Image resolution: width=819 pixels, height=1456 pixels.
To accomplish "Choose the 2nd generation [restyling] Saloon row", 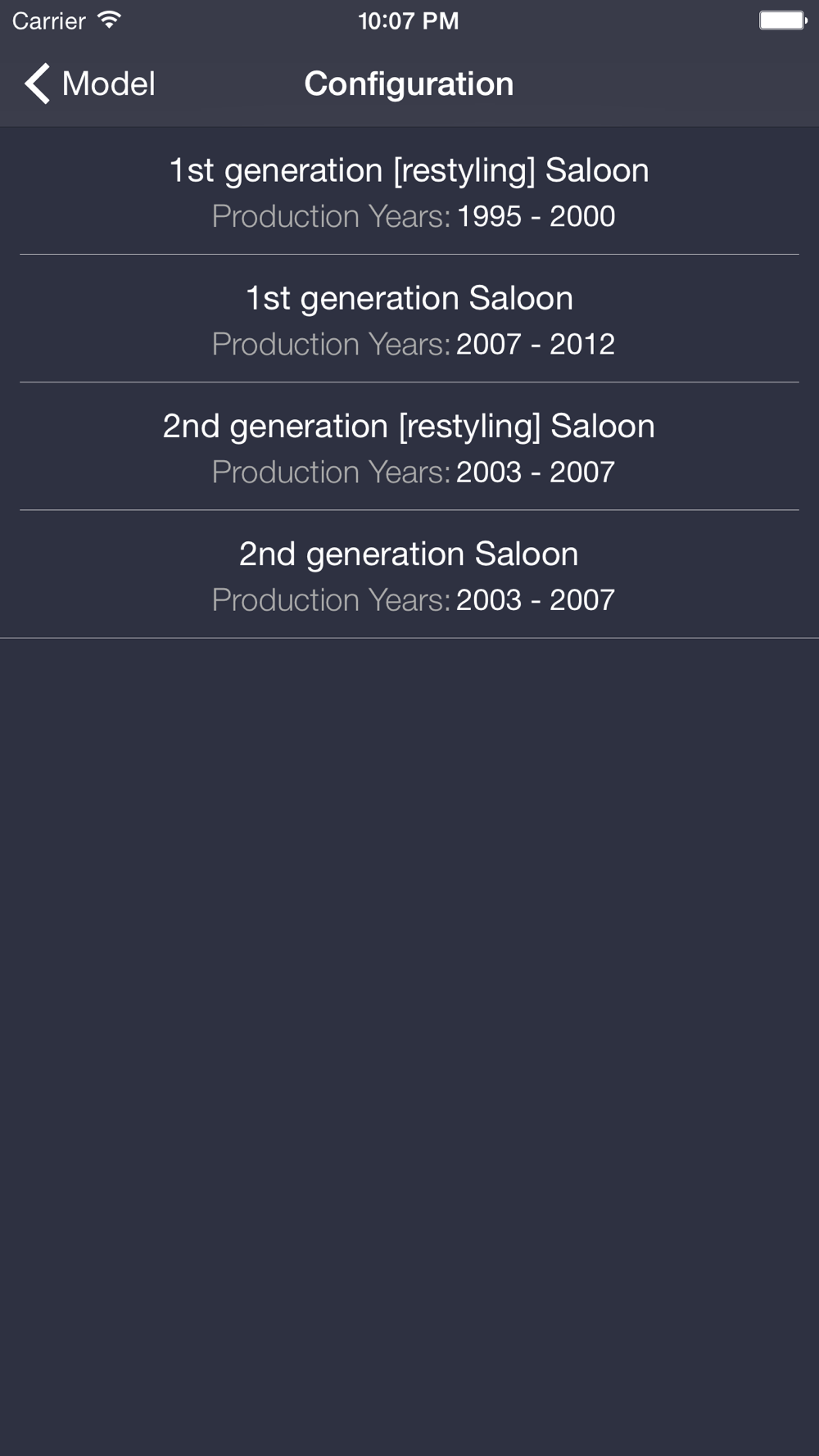I will click(409, 446).
